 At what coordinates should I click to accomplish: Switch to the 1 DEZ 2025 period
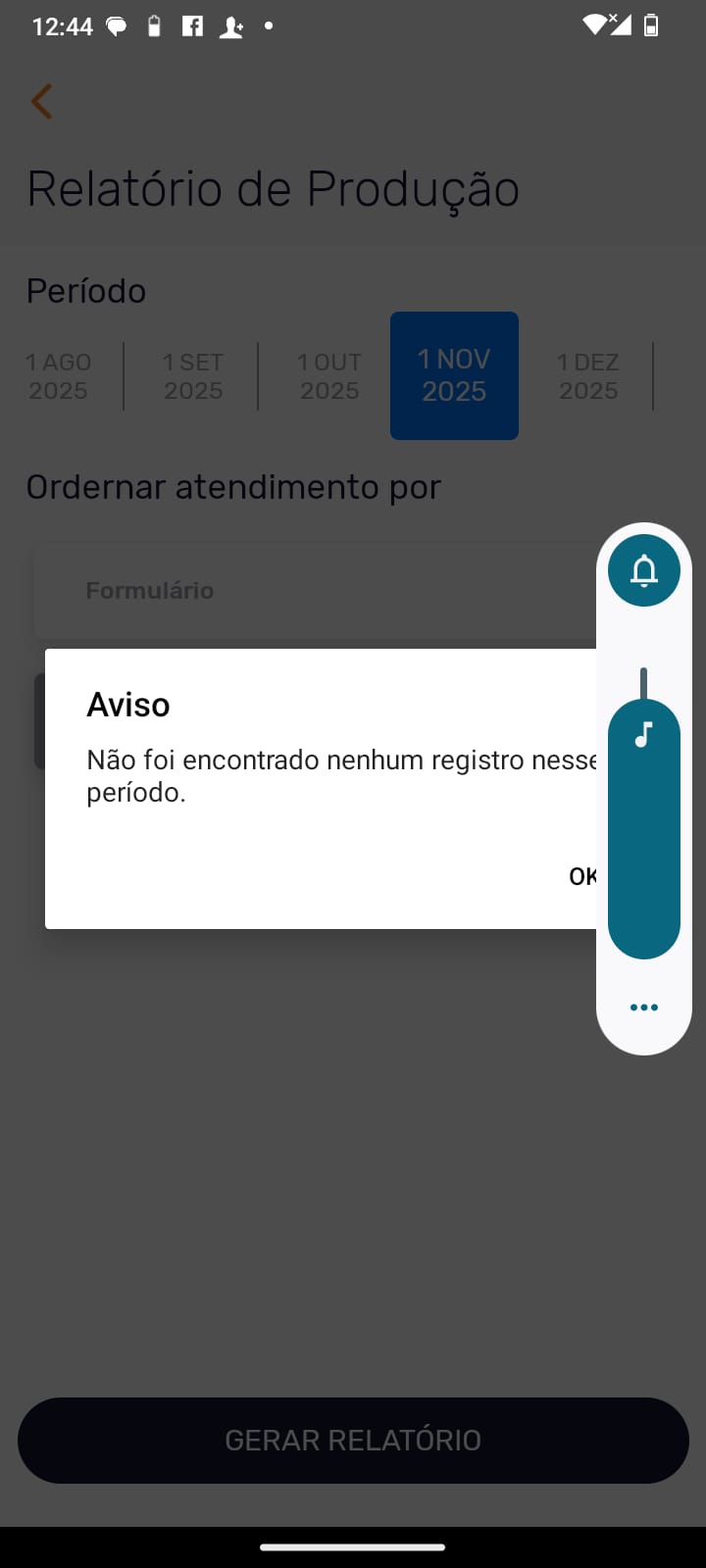point(588,376)
